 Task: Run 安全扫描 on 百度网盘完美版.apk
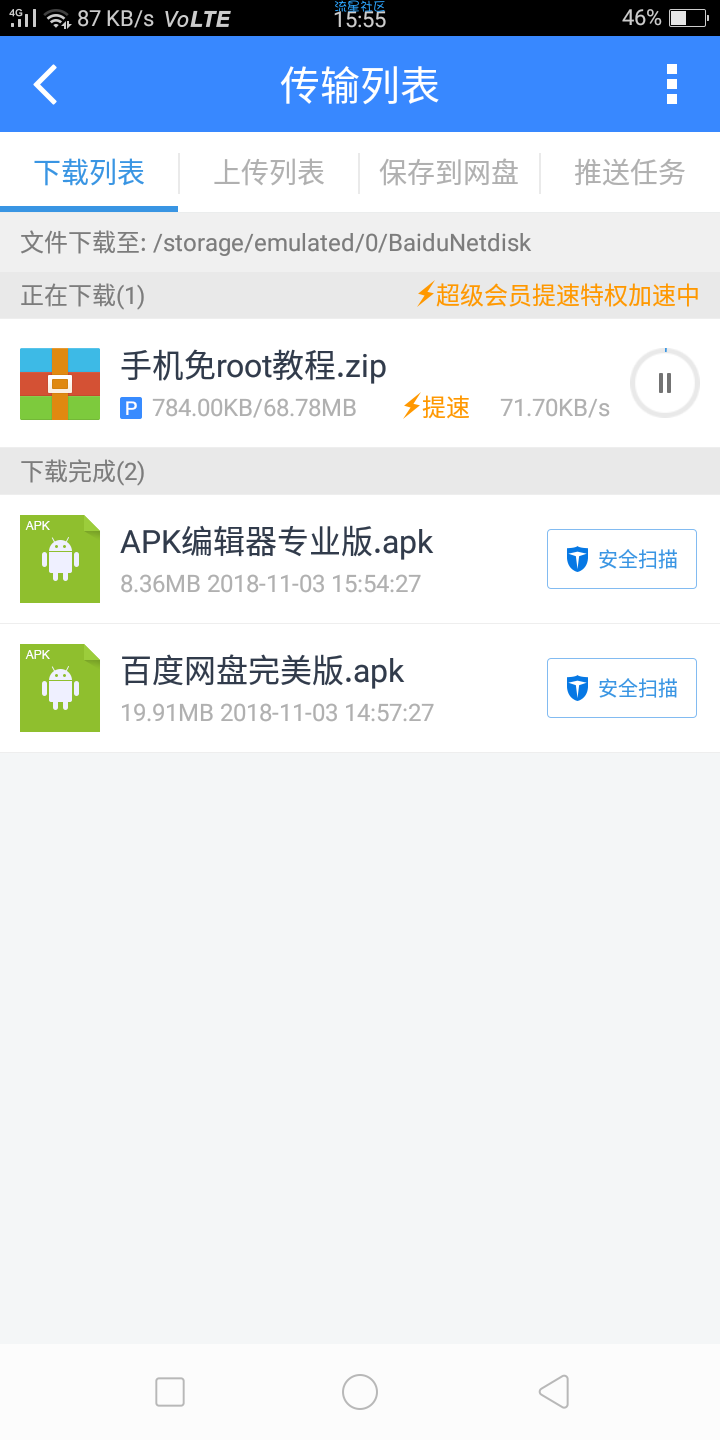pyautogui.click(x=622, y=688)
